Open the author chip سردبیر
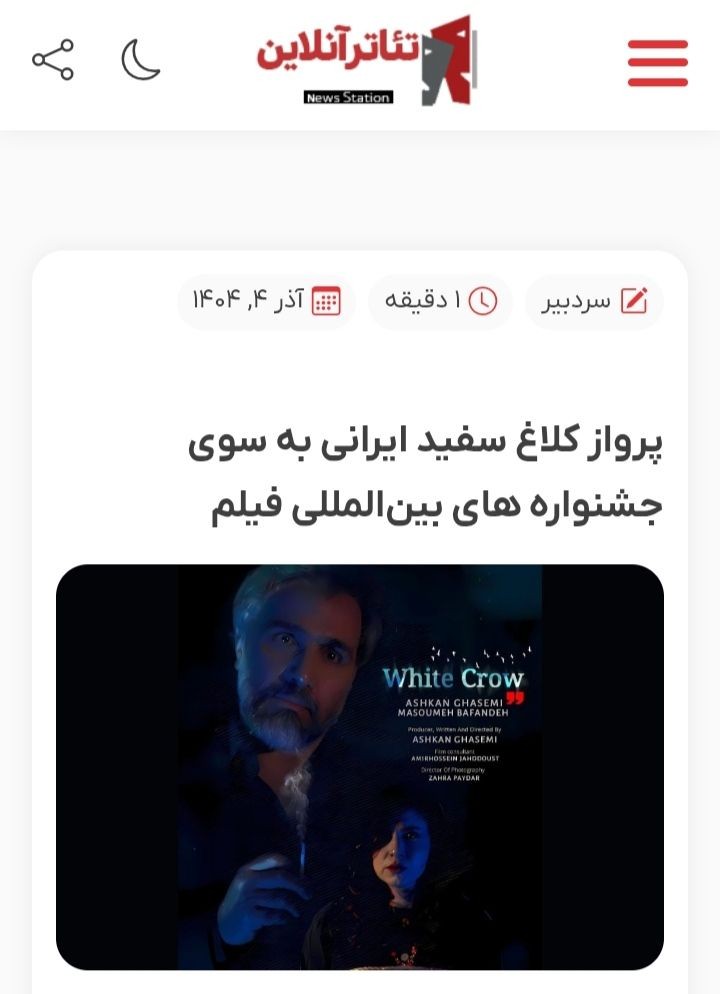720x994 pixels. [x=594, y=301]
